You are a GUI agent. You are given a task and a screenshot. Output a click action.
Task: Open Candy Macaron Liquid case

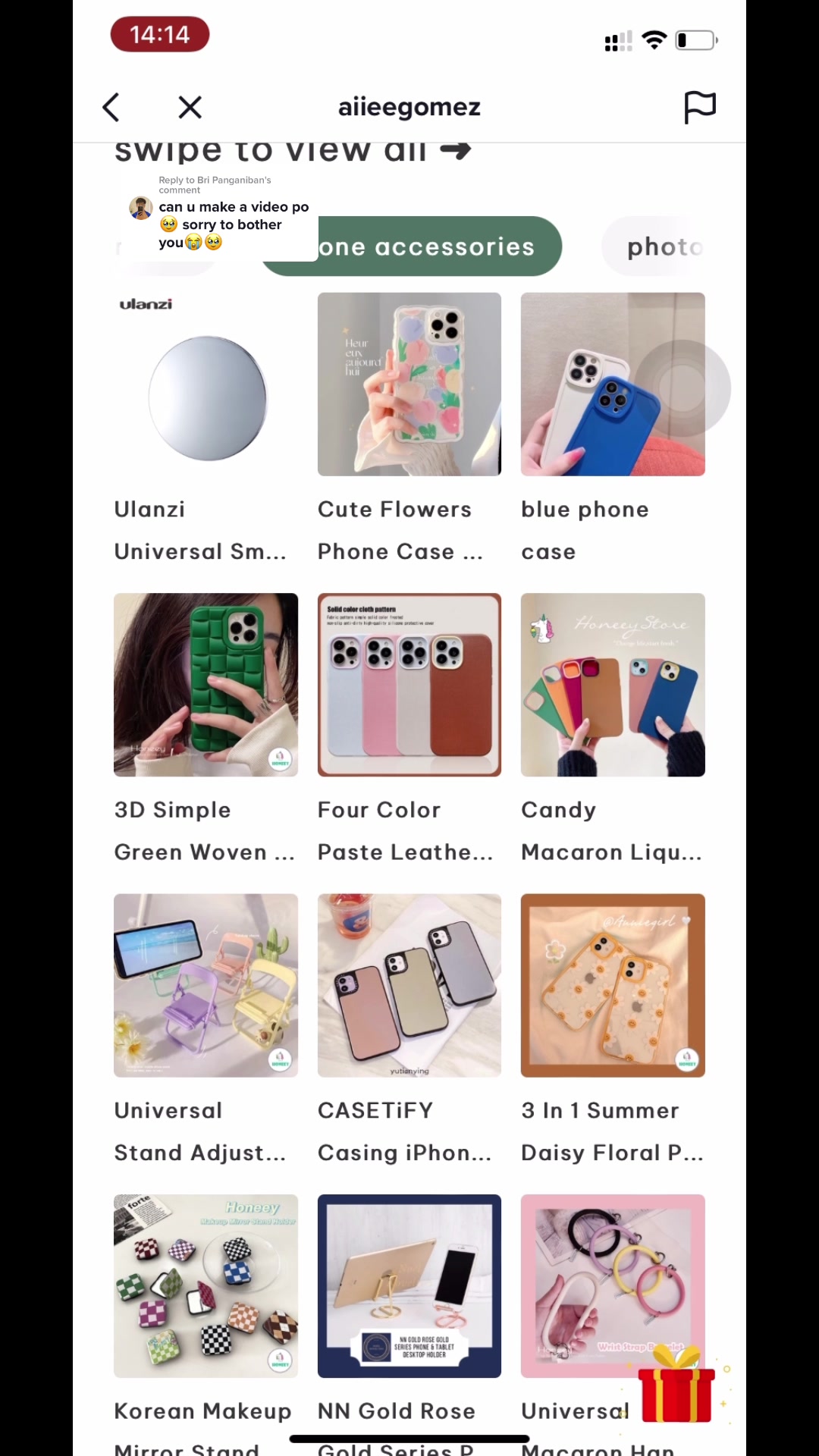pos(613,728)
